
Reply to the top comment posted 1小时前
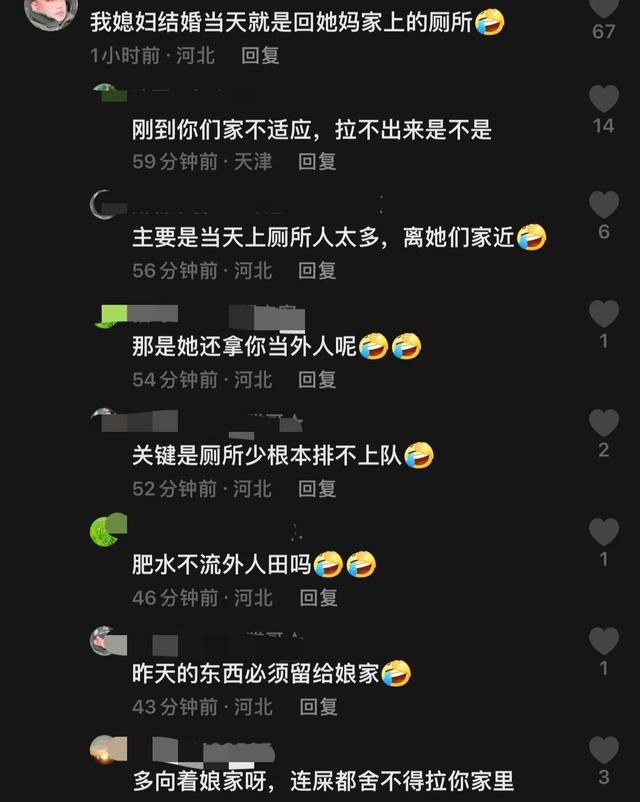[x=262, y=56]
